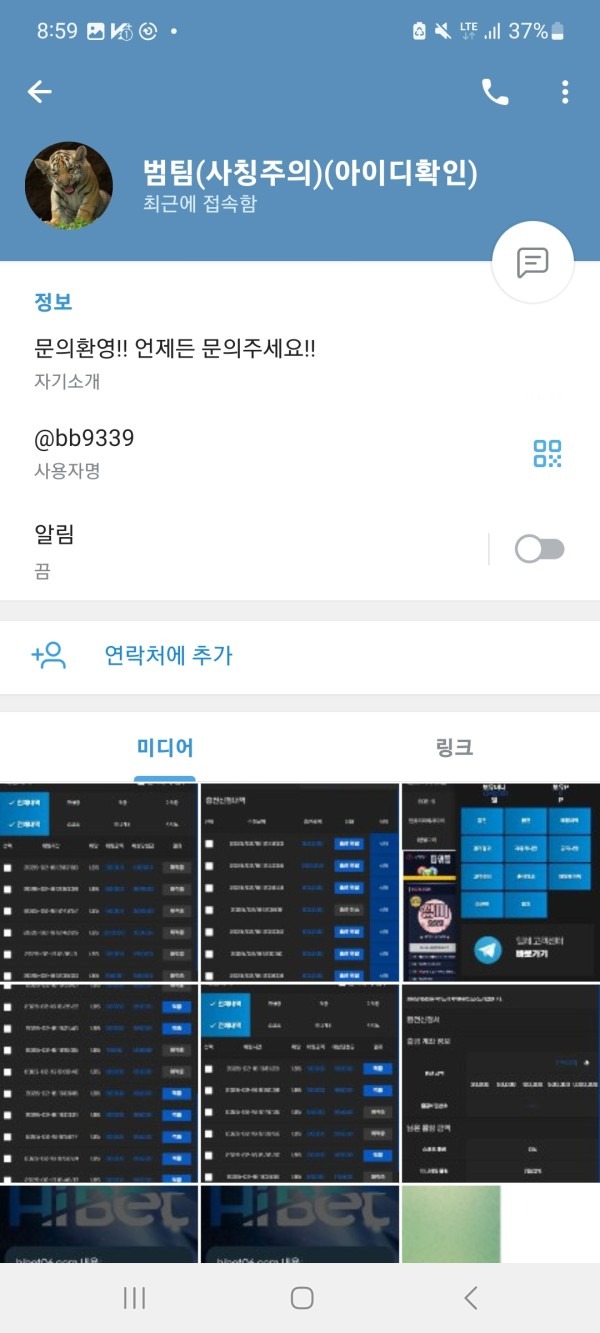Switch to the 링크 tab
The height and width of the screenshot is (1333, 600).
[454, 747]
